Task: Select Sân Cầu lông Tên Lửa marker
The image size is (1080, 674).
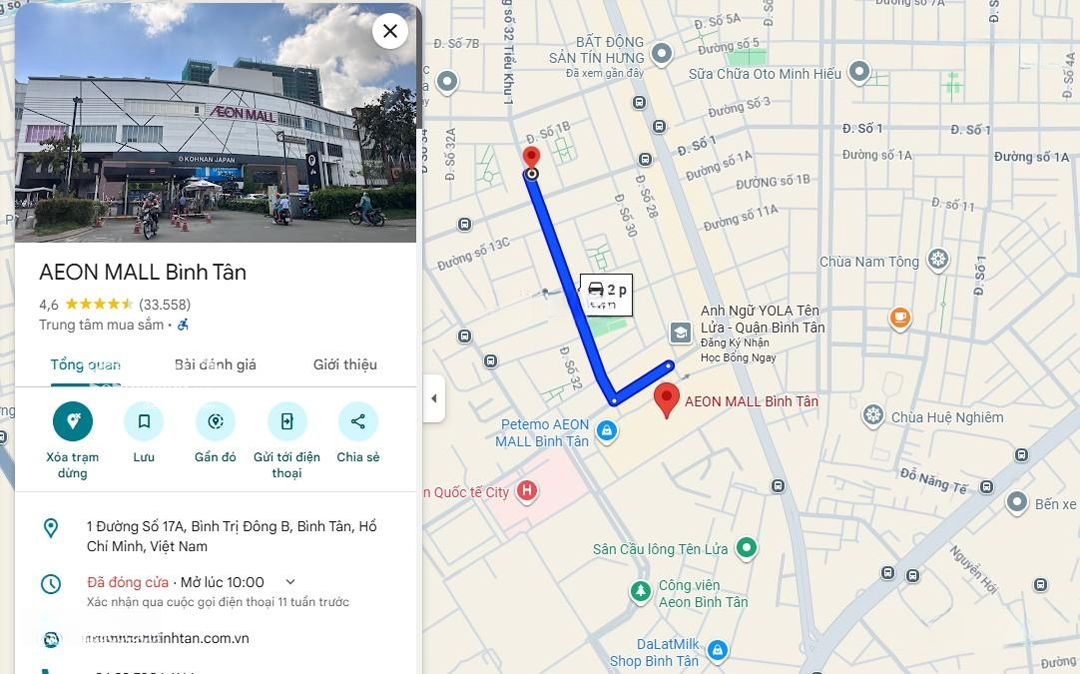Action: click(746, 548)
